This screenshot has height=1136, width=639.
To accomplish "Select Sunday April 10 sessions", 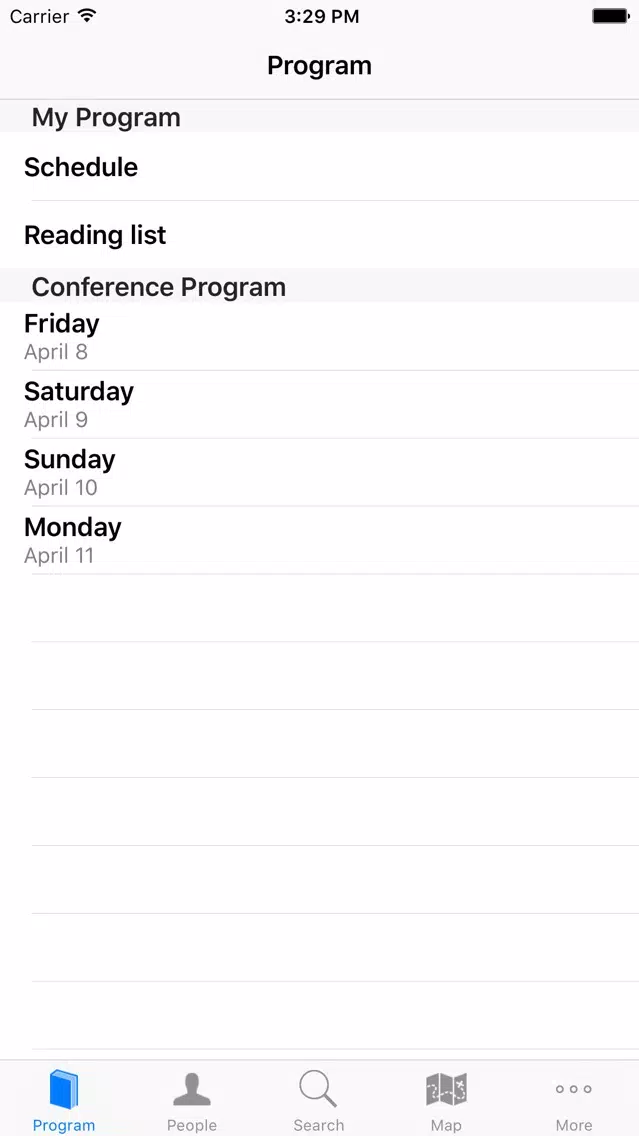I will point(320,472).
